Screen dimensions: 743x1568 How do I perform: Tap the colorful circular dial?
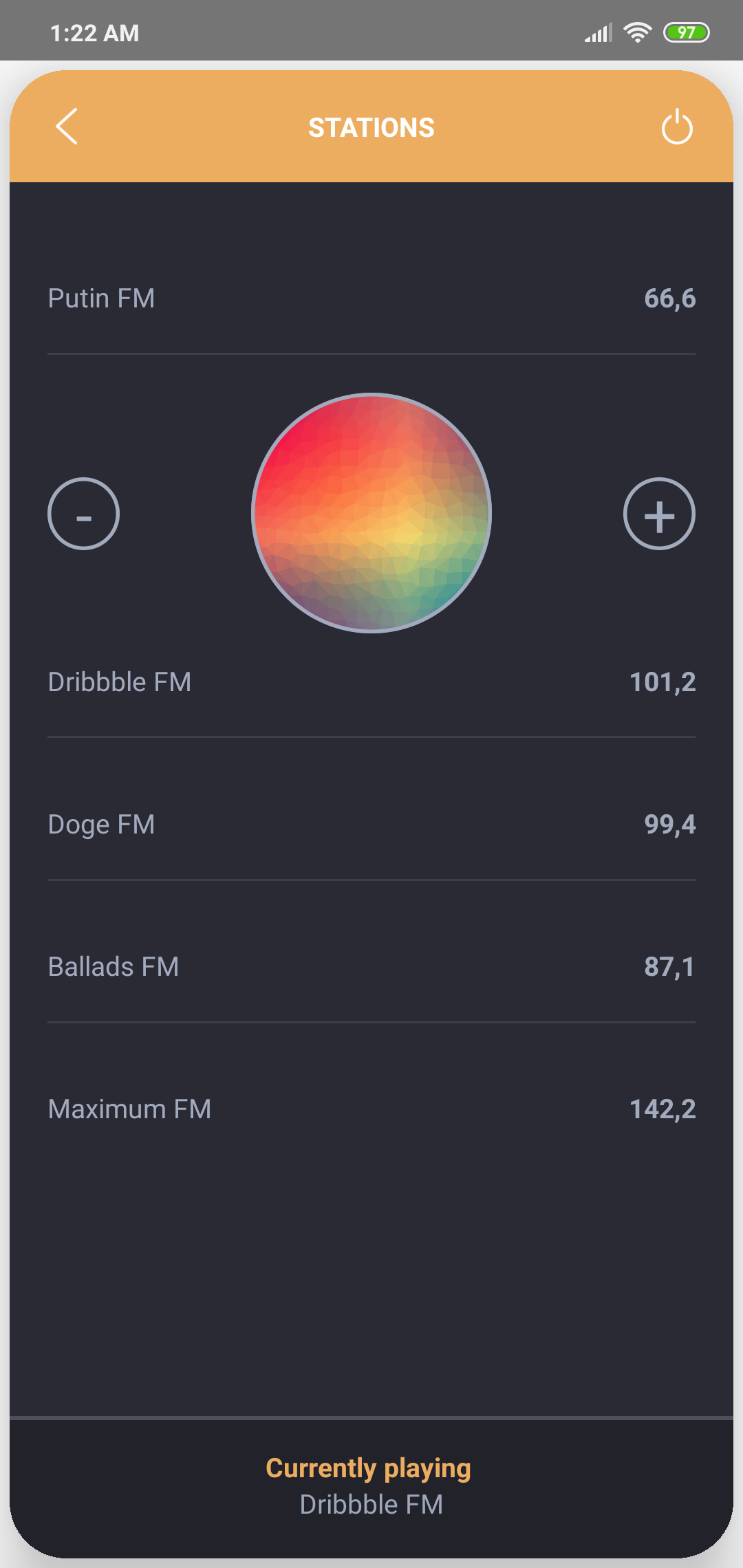[x=371, y=513]
